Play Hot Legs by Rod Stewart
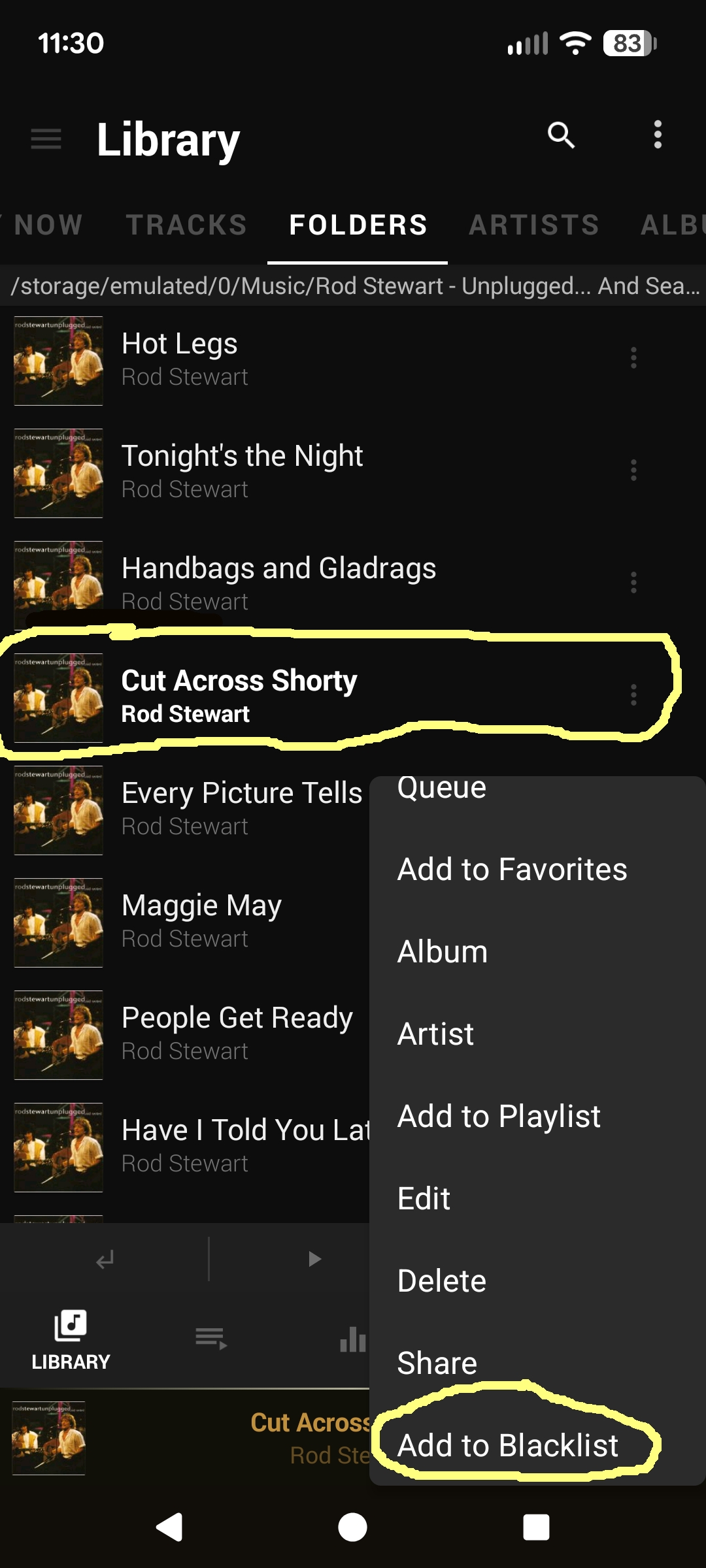 point(261,359)
